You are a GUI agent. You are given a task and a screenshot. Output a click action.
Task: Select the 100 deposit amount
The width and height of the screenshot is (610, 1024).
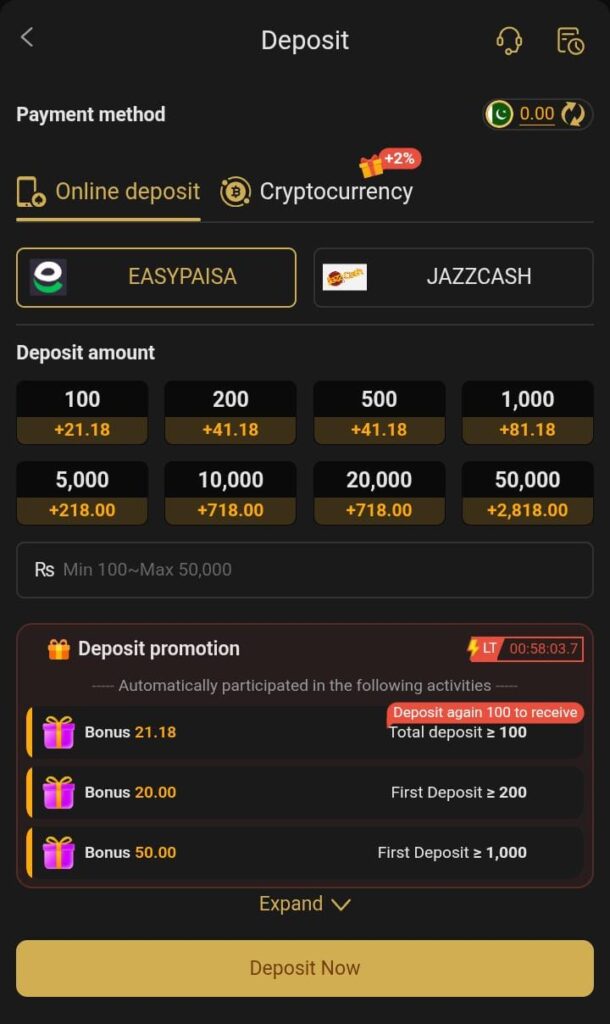[82, 413]
